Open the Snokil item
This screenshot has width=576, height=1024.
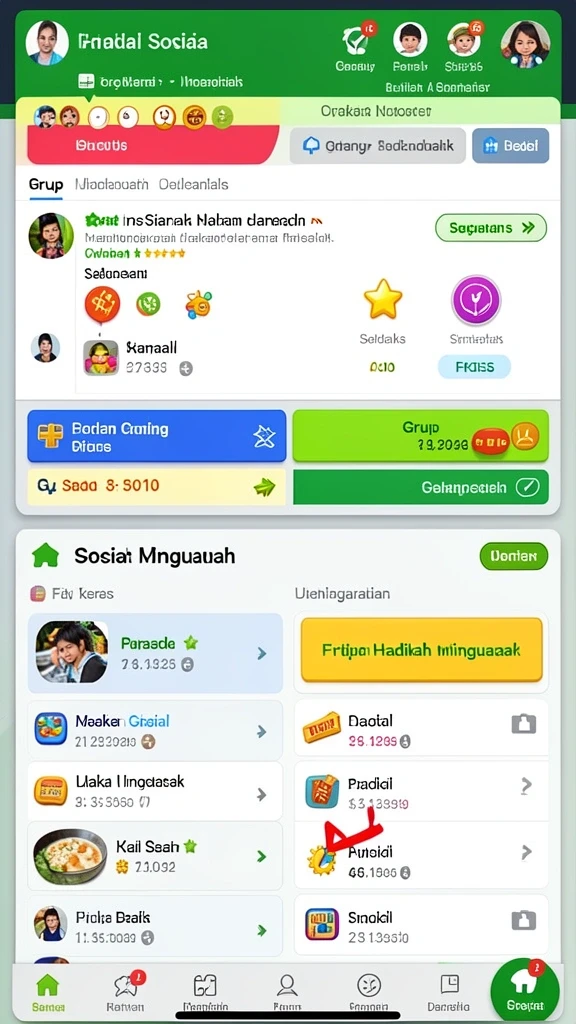[421, 925]
